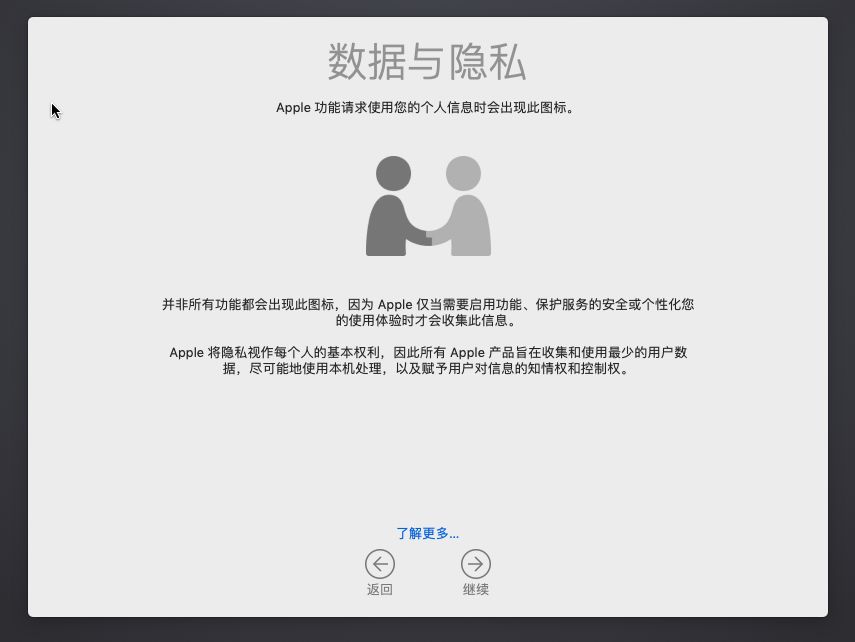Open the 了解更多 link
Viewport: 855px width, 642px height.
pyautogui.click(x=427, y=533)
